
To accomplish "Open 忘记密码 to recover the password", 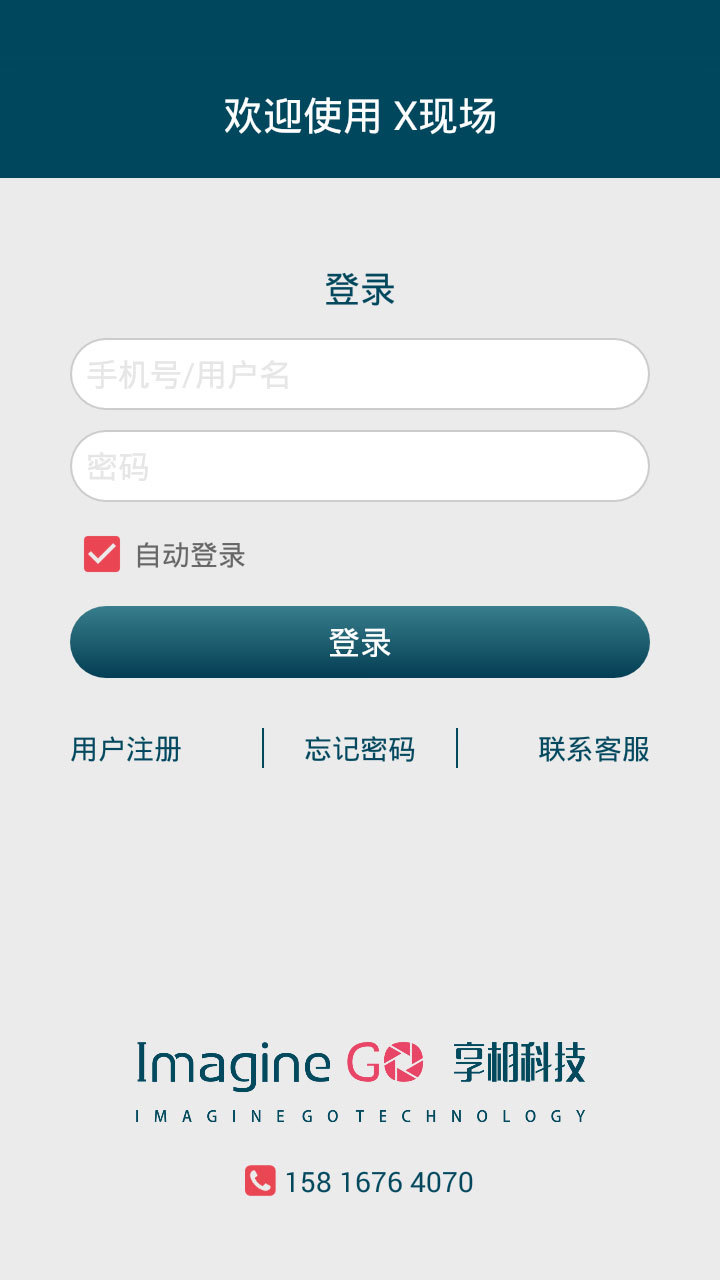I will [x=360, y=749].
